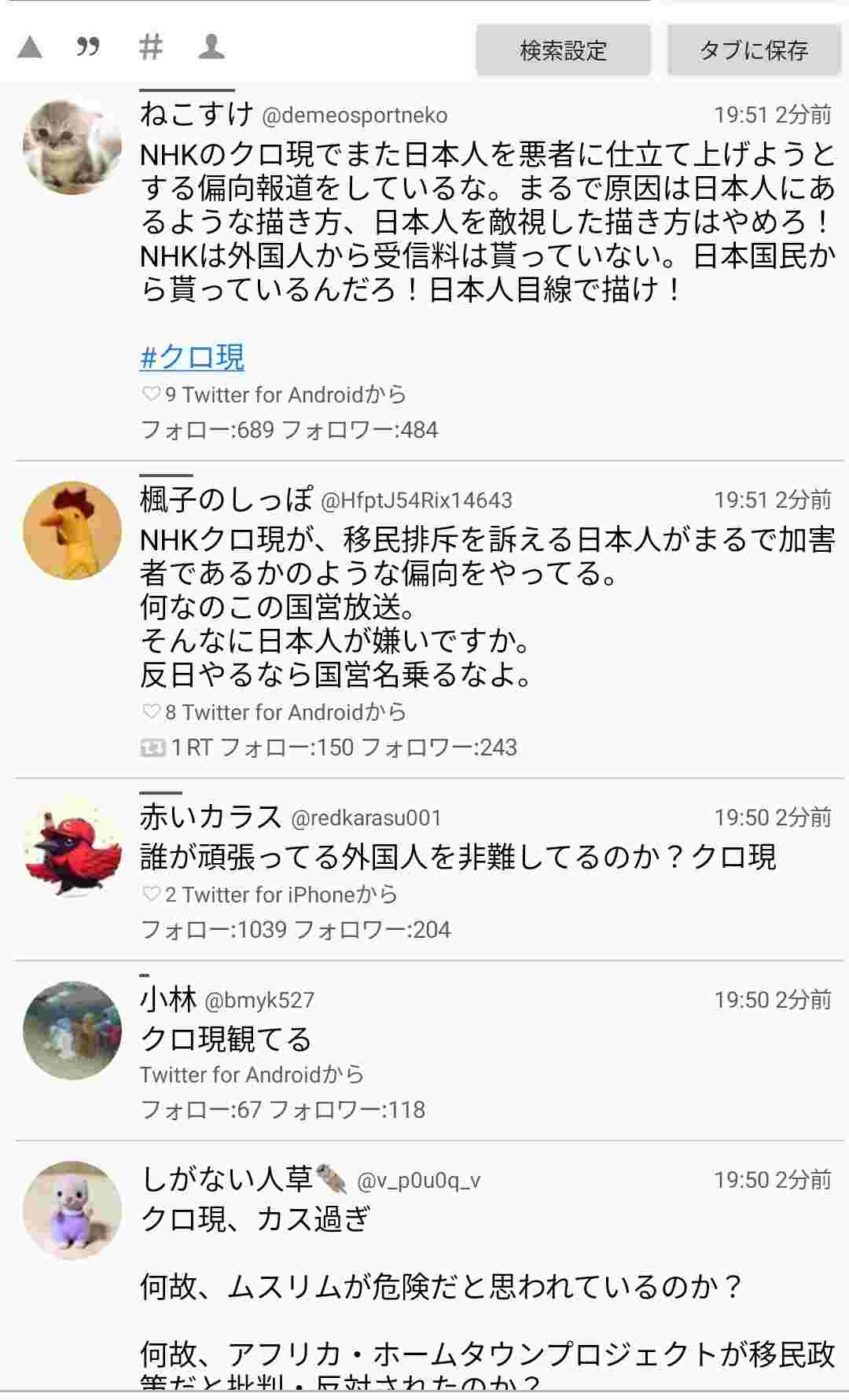Open 楓子のしっぽ's chicken avatar profile
The image size is (849, 1400).
(72, 531)
